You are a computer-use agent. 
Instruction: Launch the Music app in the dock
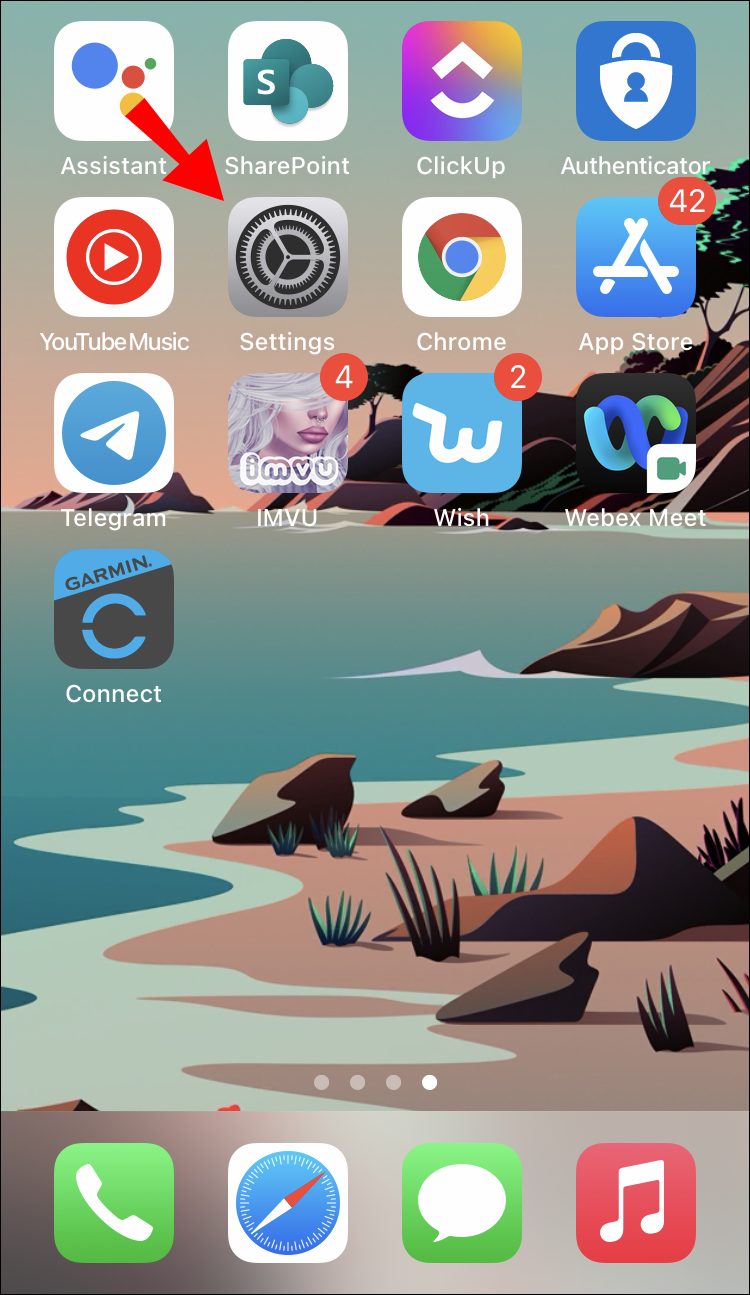[x=636, y=1203]
